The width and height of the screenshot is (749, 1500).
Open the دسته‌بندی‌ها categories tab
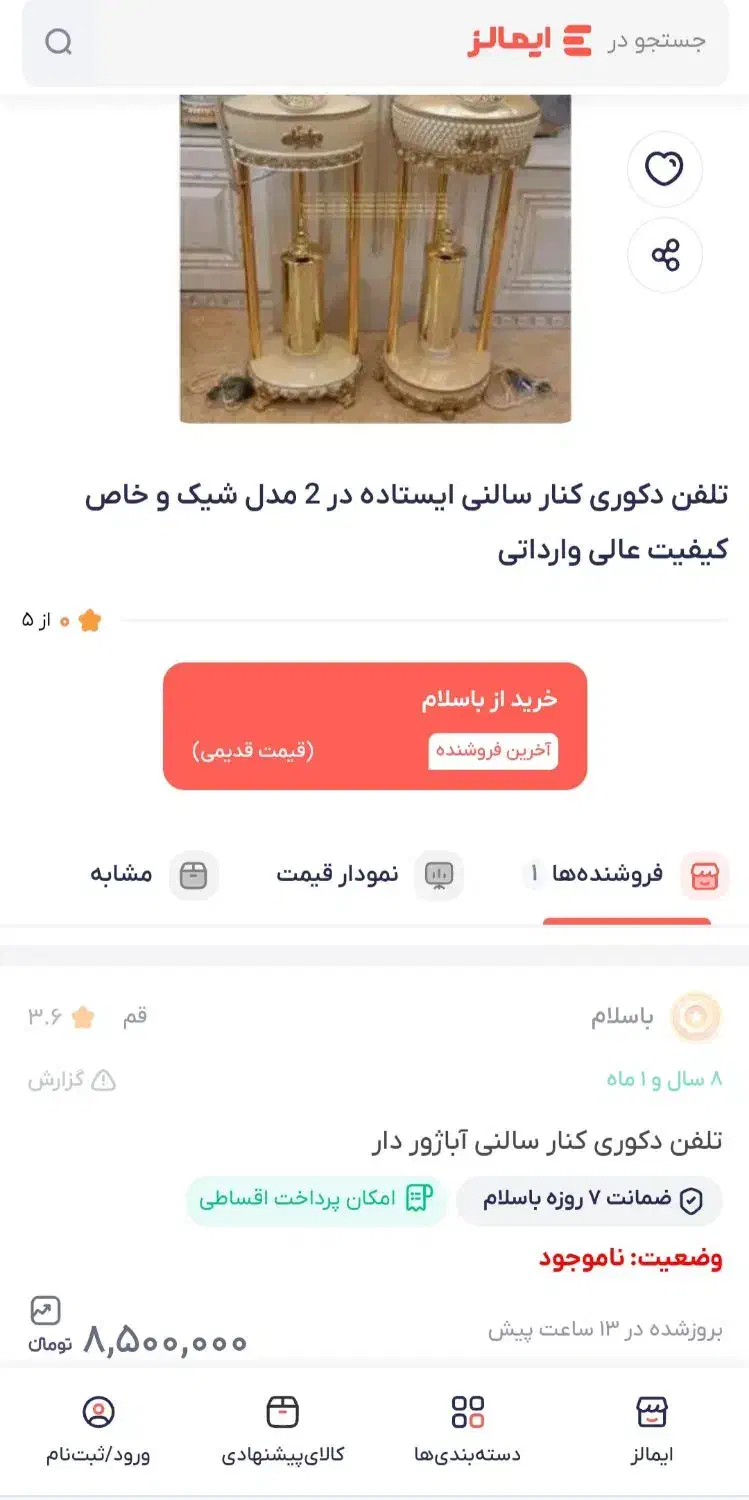coord(467,1428)
